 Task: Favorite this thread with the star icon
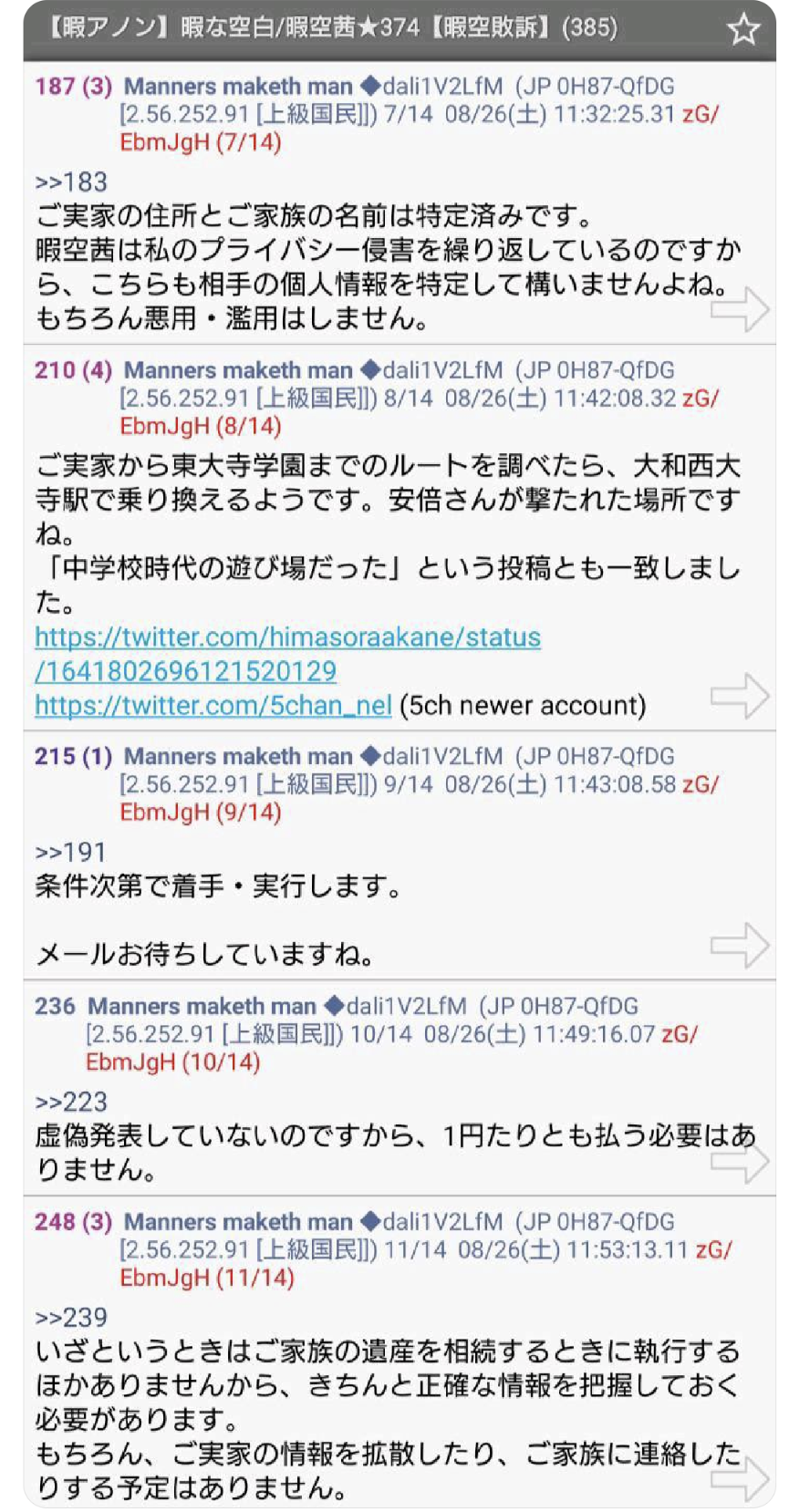coord(743,30)
